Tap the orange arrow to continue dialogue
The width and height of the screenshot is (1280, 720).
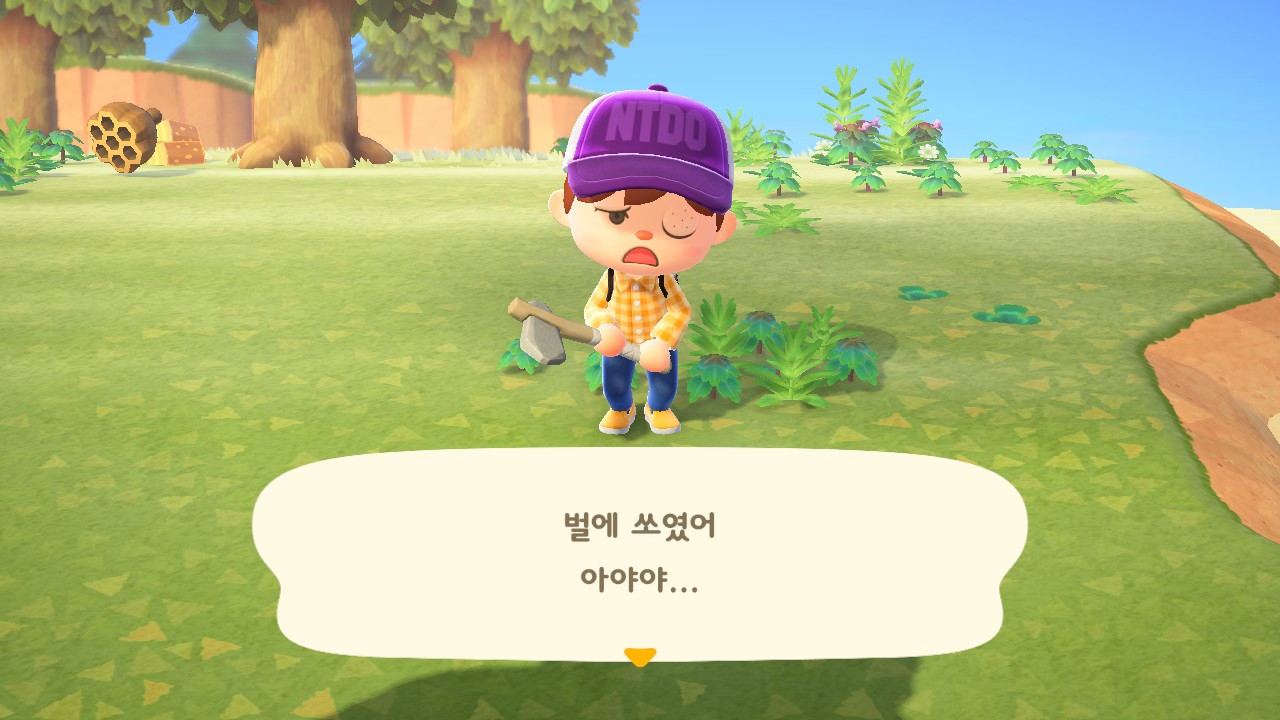[x=639, y=656]
